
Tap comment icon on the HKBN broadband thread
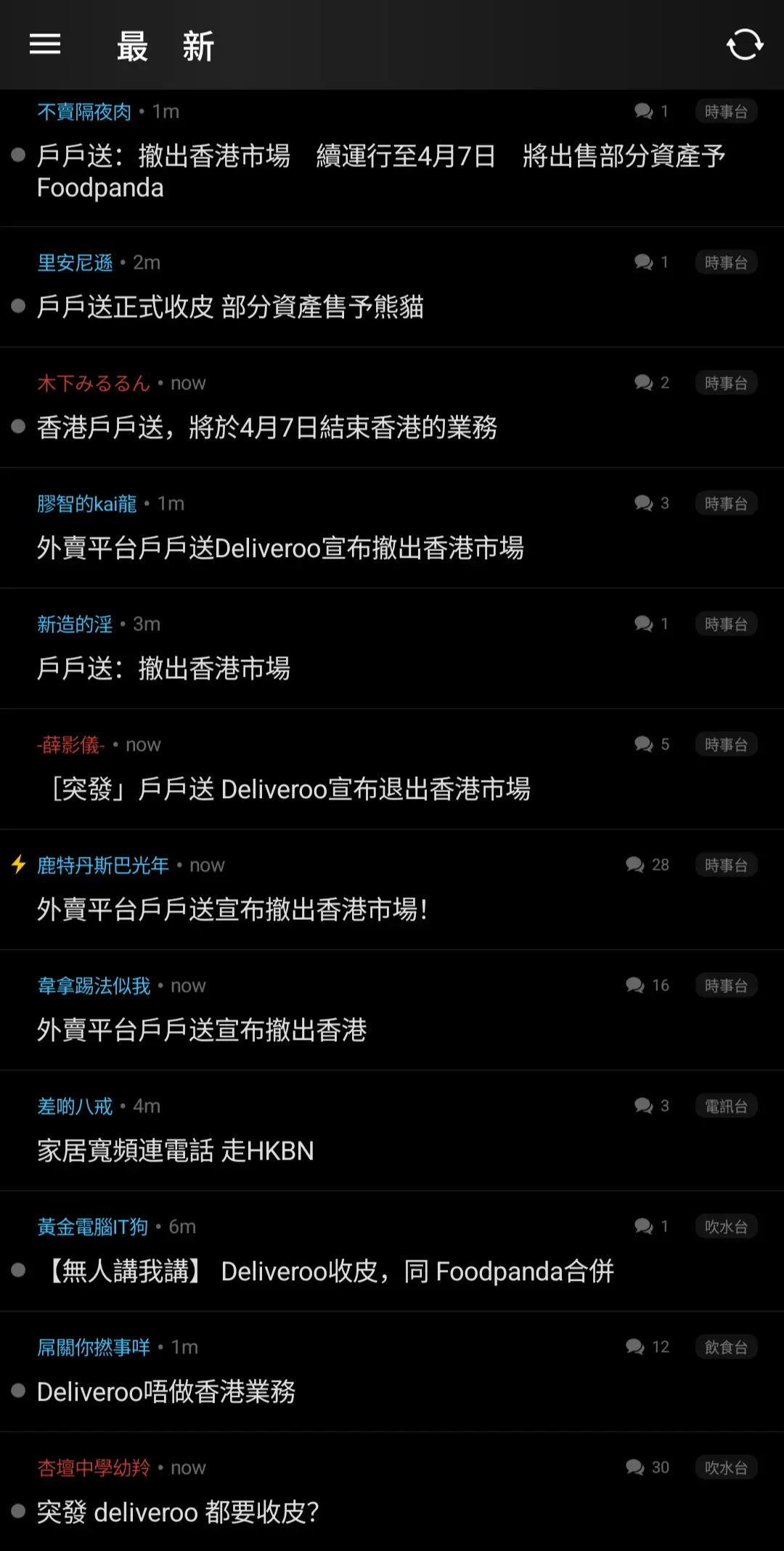[642, 1106]
